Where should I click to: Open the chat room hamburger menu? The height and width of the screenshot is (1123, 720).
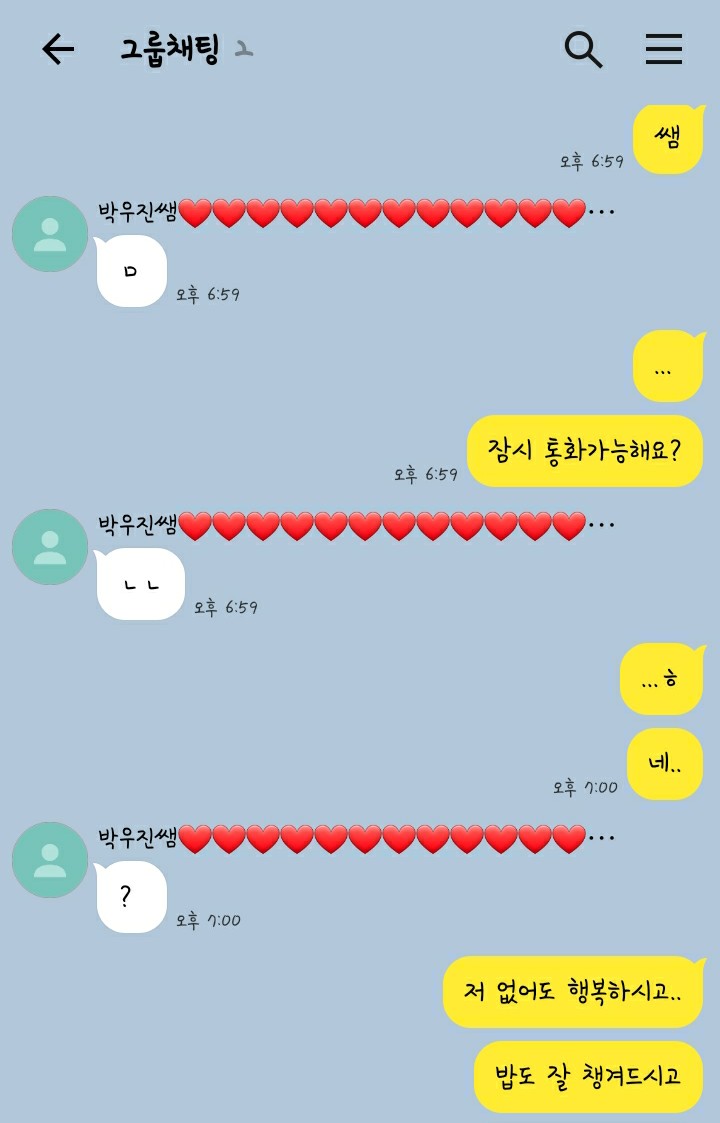pyautogui.click(x=663, y=49)
